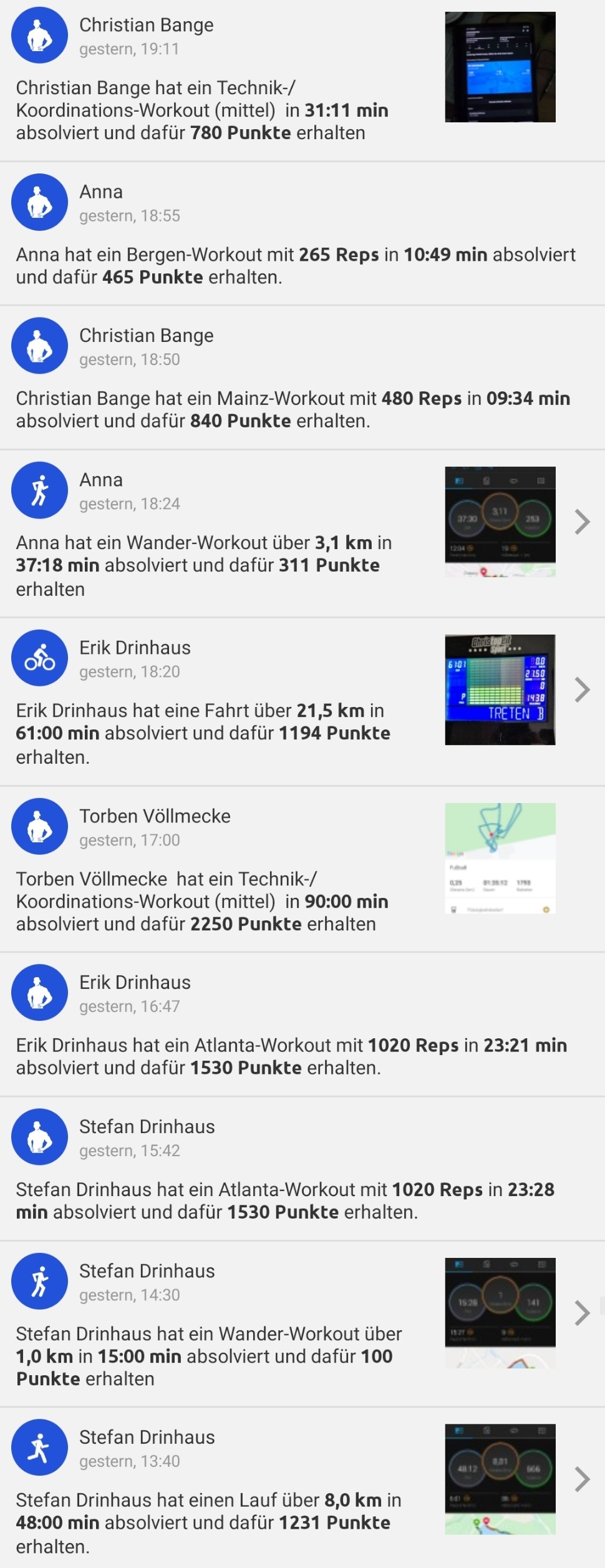605x1568 pixels.
Task: Open Stefan Drinhaus's 1,0 km Wander-Workout
Action: click(x=581, y=1313)
